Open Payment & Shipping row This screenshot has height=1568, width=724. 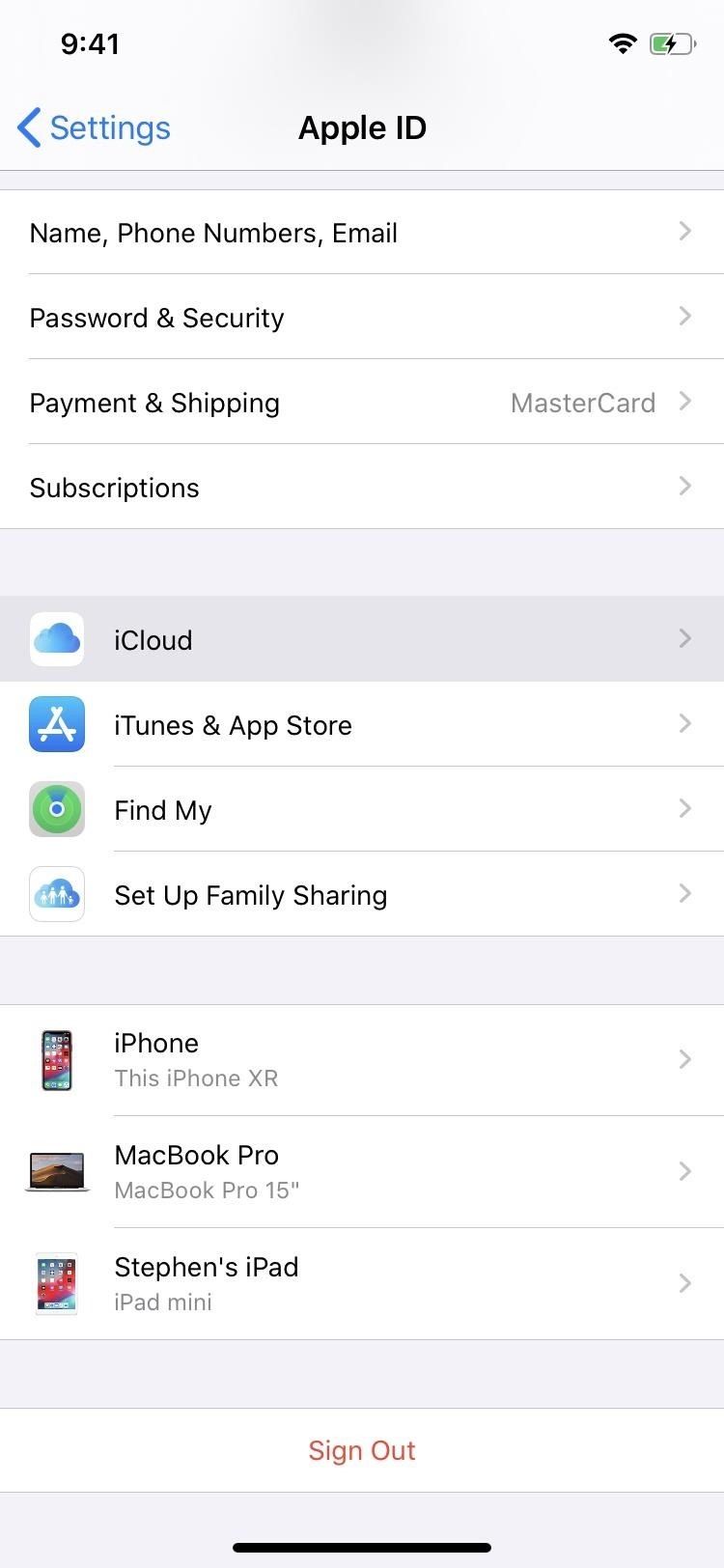click(361, 403)
